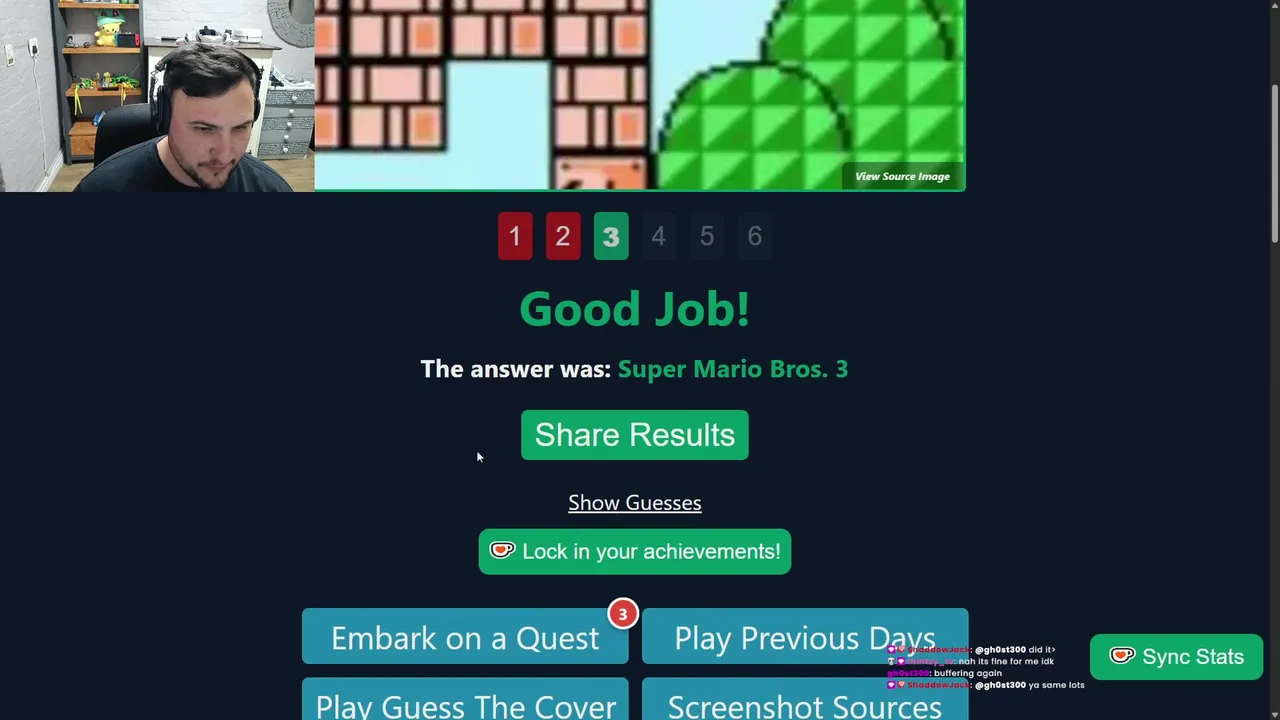This screenshot has width=1280, height=720.
Task: Tap Lock in your achievements
Action: coord(634,552)
